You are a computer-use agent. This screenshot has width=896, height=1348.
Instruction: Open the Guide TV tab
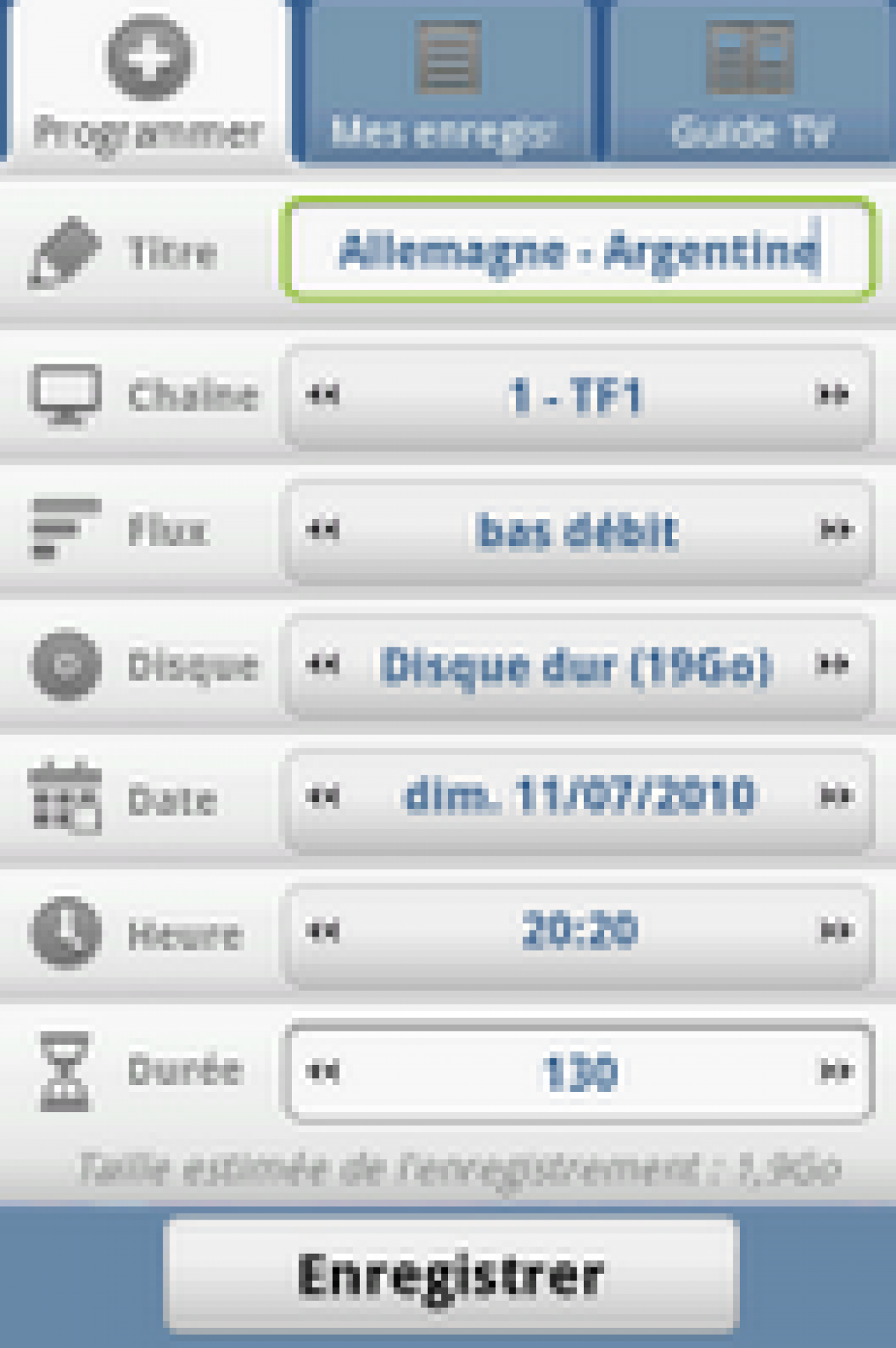[750, 82]
